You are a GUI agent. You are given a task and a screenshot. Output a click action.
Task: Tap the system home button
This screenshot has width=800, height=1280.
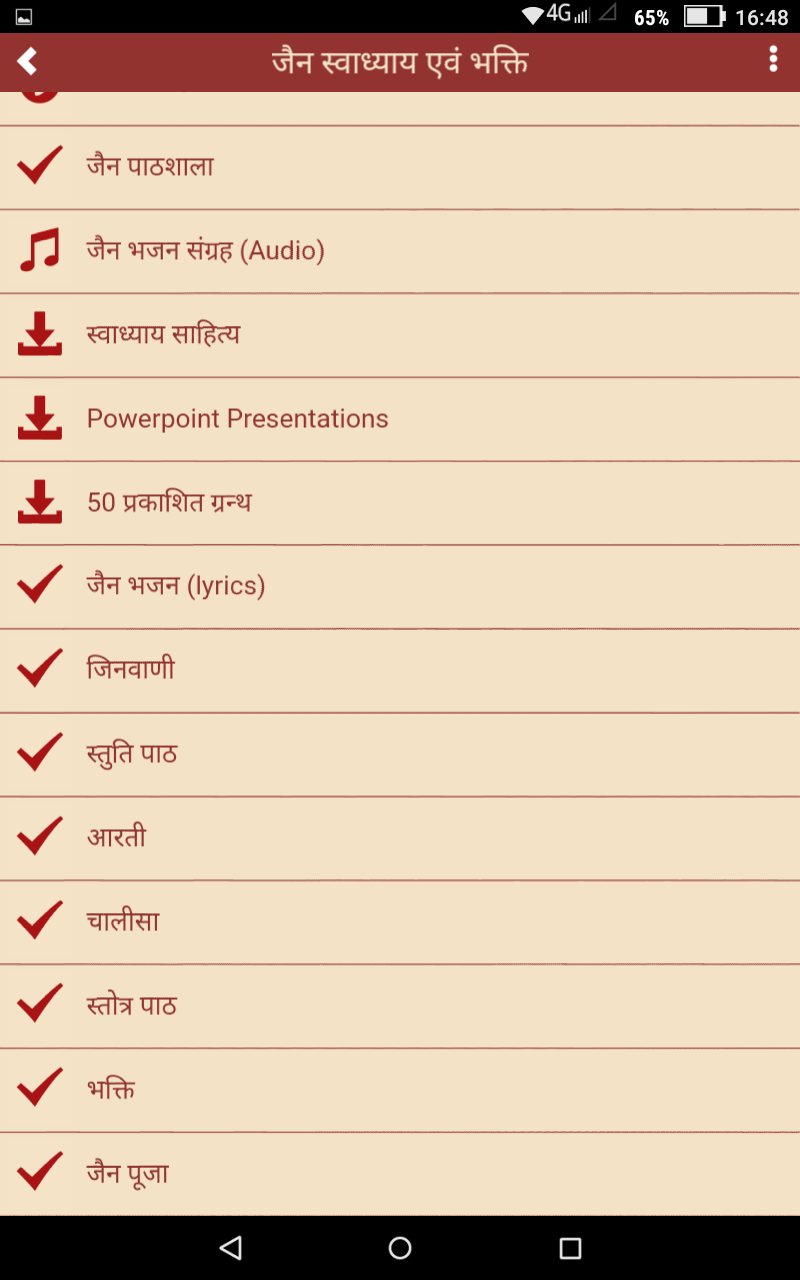tap(400, 1248)
